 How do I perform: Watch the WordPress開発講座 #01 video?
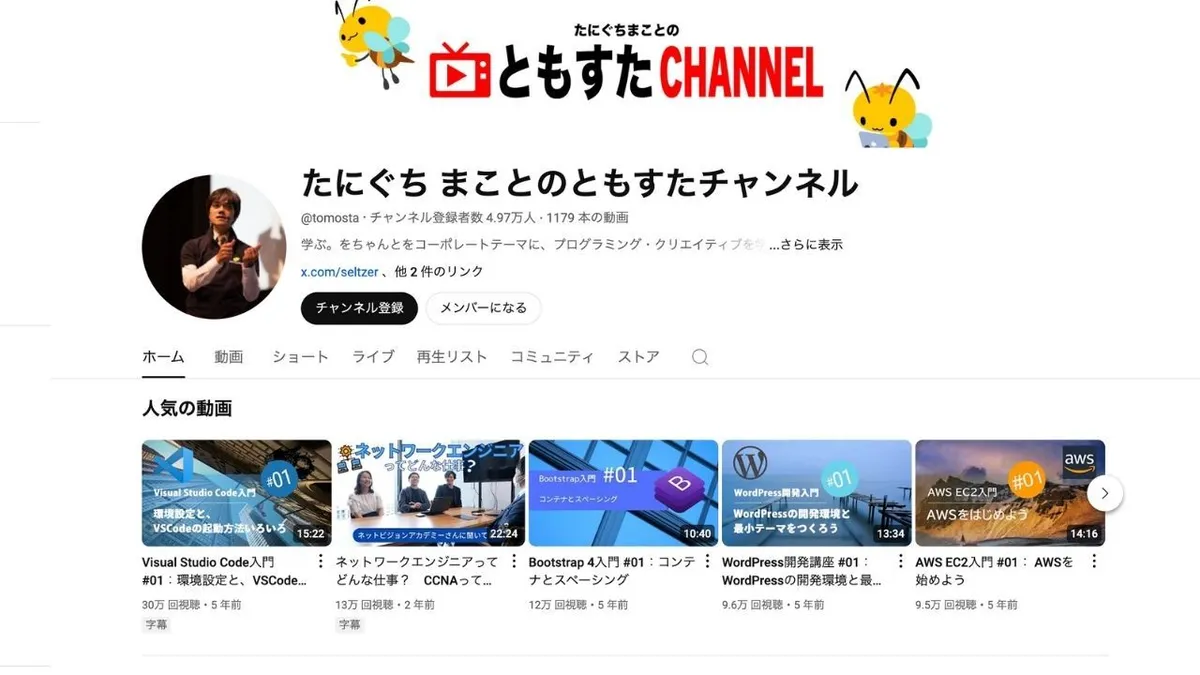(816, 493)
